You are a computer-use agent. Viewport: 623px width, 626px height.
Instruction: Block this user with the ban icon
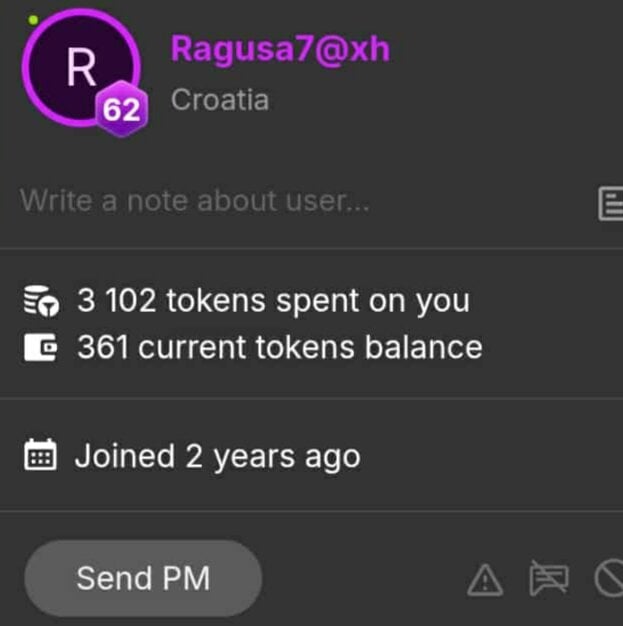(609, 578)
